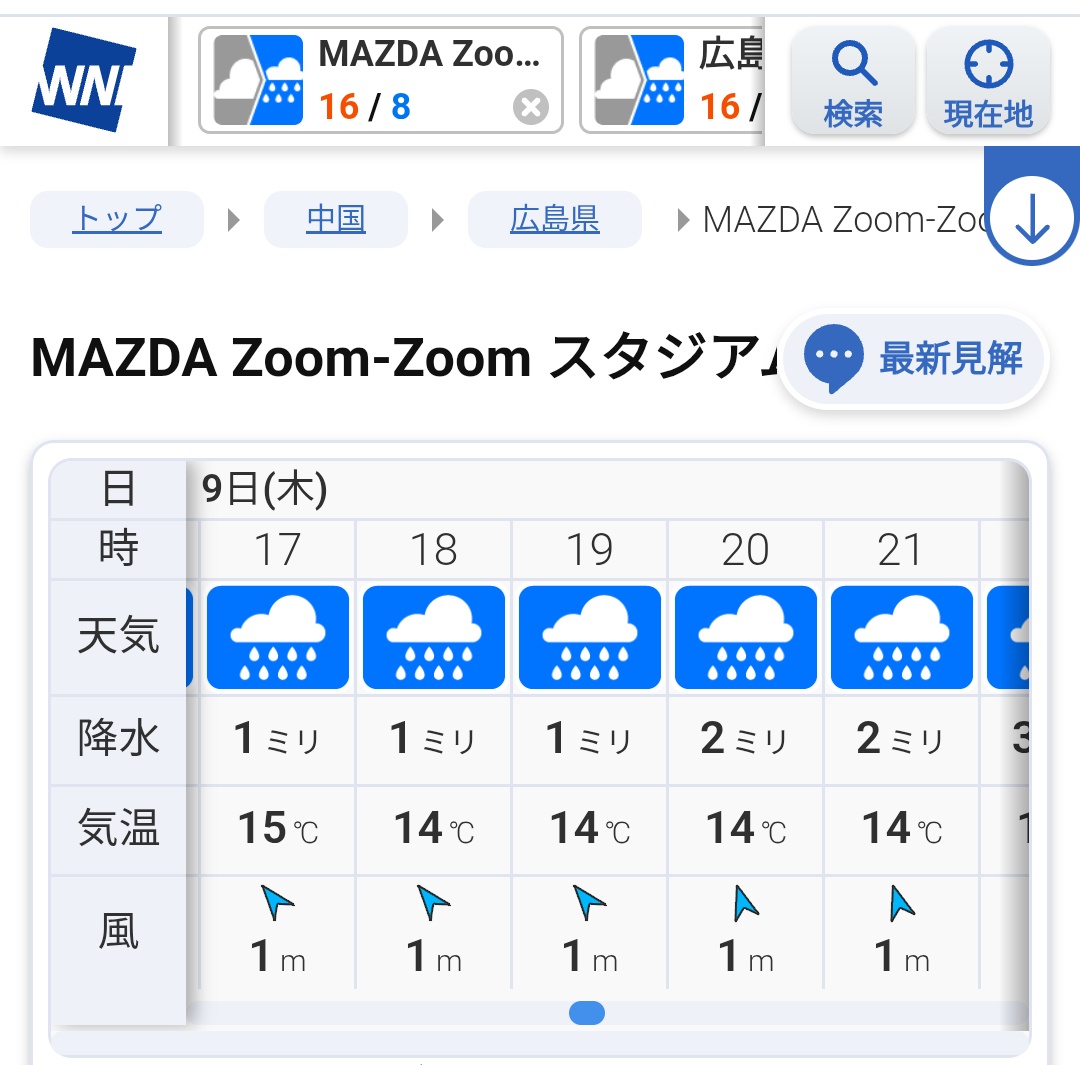1080x1065 pixels.
Task: Open 最新見解 latest forecast commentary
Action: pyautogui.click(x=915, y=357)
